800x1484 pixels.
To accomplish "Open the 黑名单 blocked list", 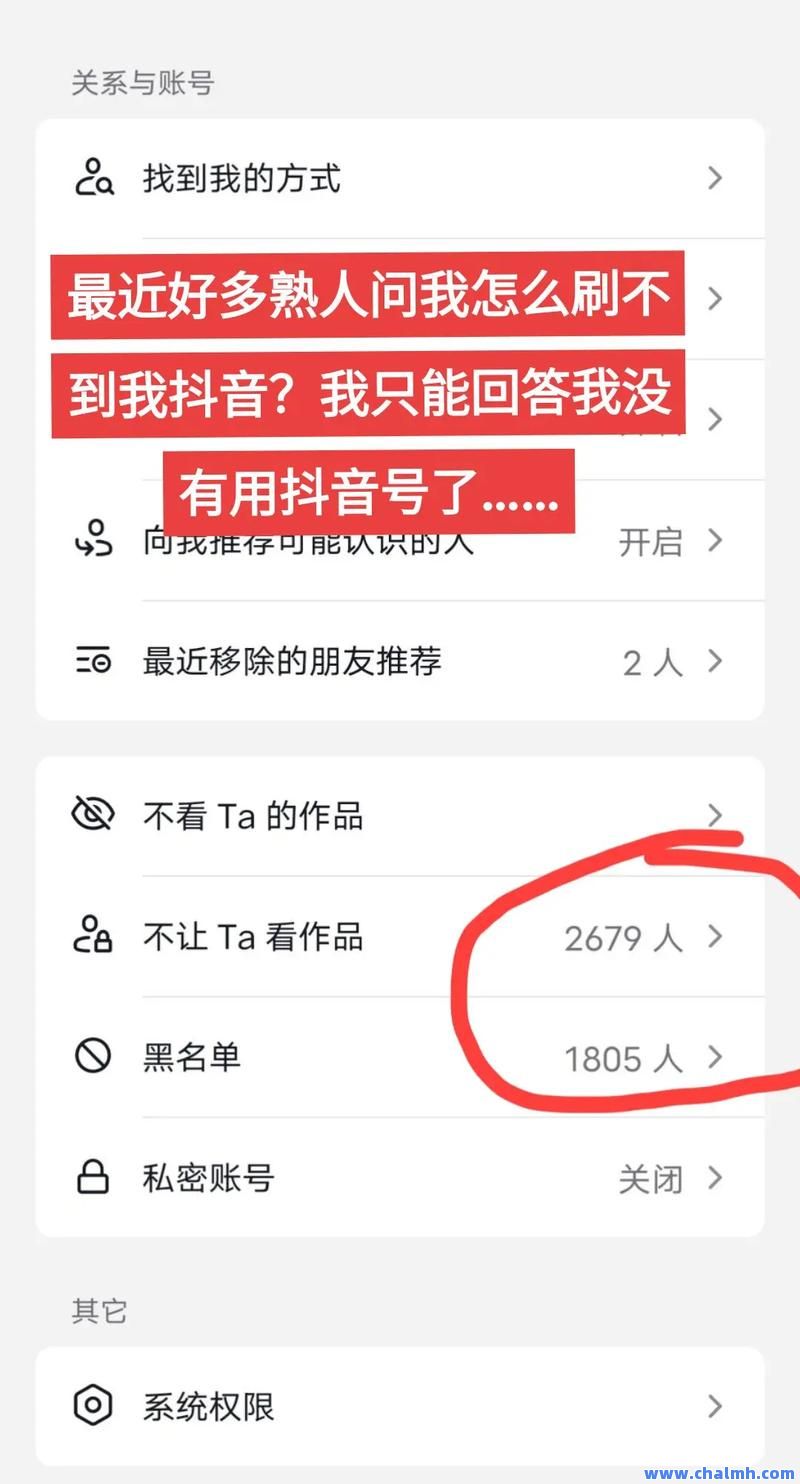I will click(400, 1057).
